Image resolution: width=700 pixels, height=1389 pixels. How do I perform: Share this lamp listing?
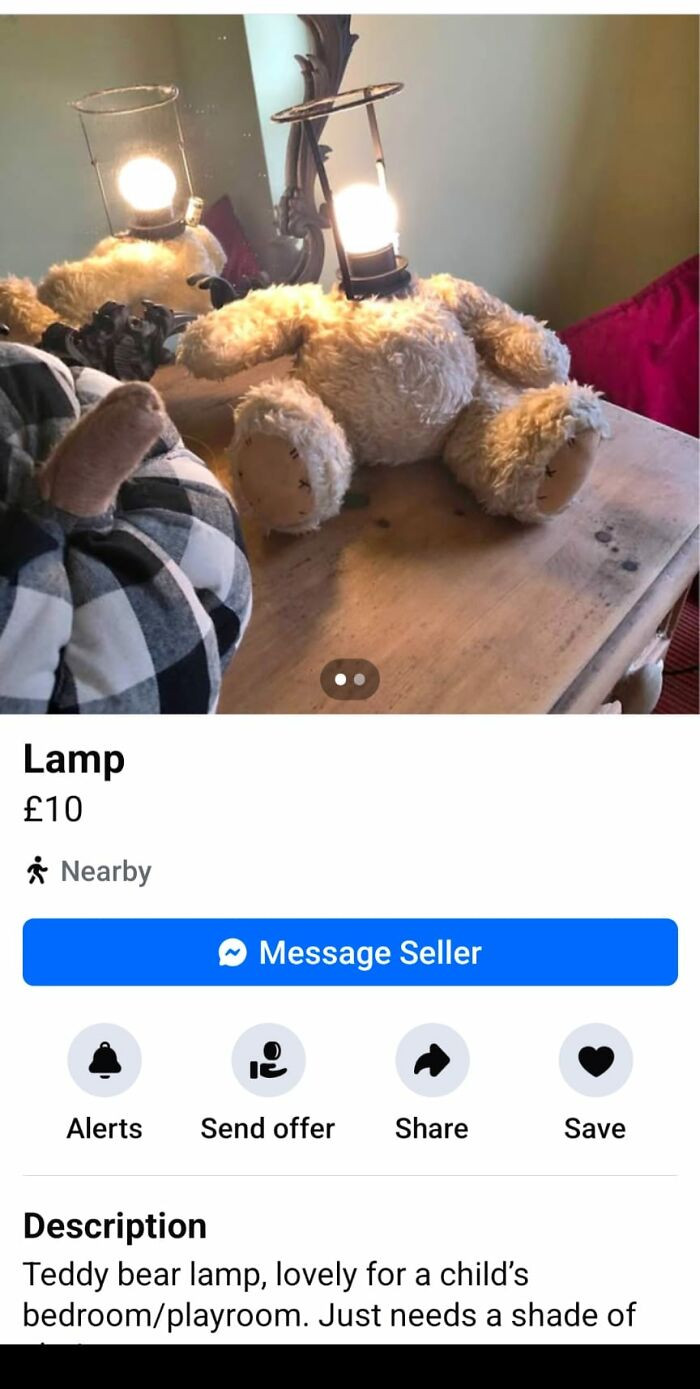click(431, 1060)
